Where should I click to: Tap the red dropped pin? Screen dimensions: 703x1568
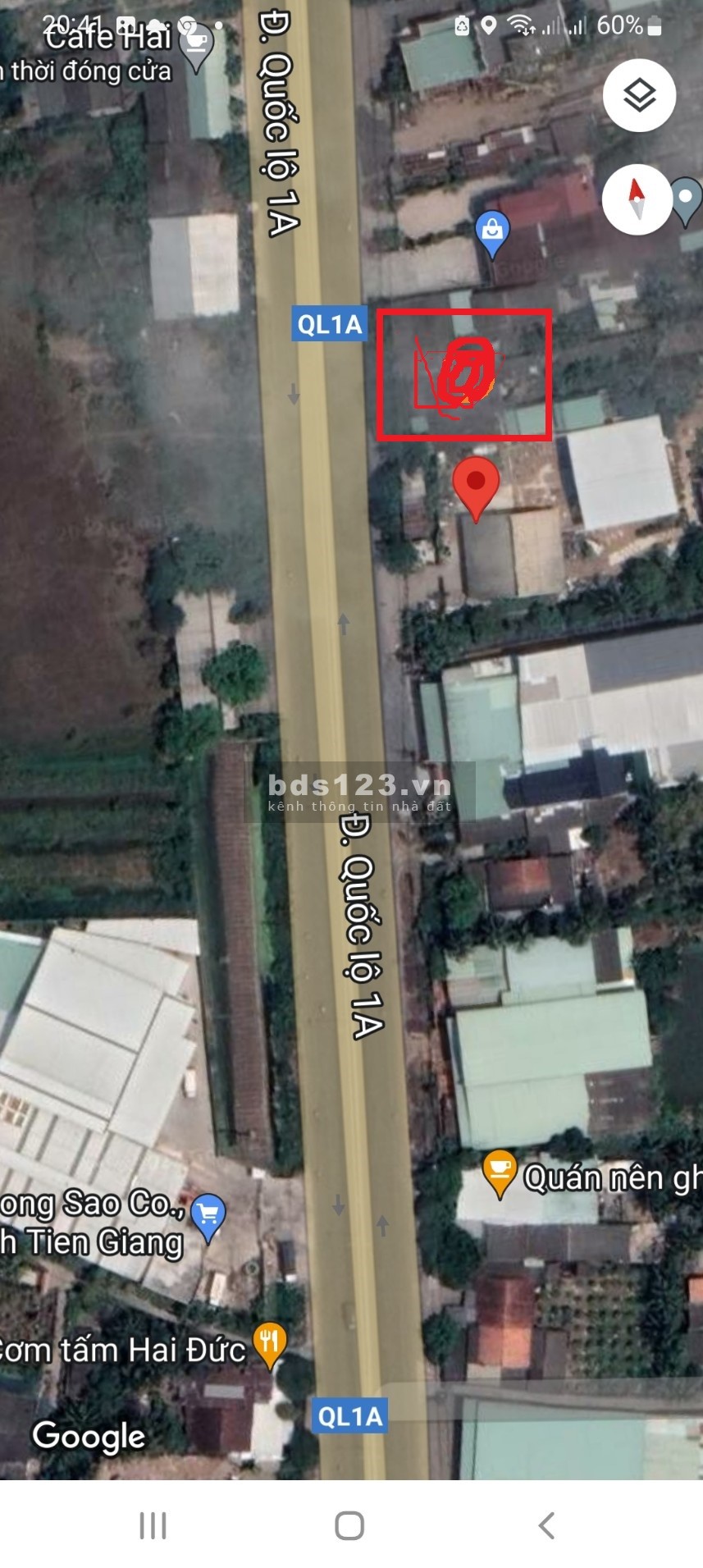[476, 486]
